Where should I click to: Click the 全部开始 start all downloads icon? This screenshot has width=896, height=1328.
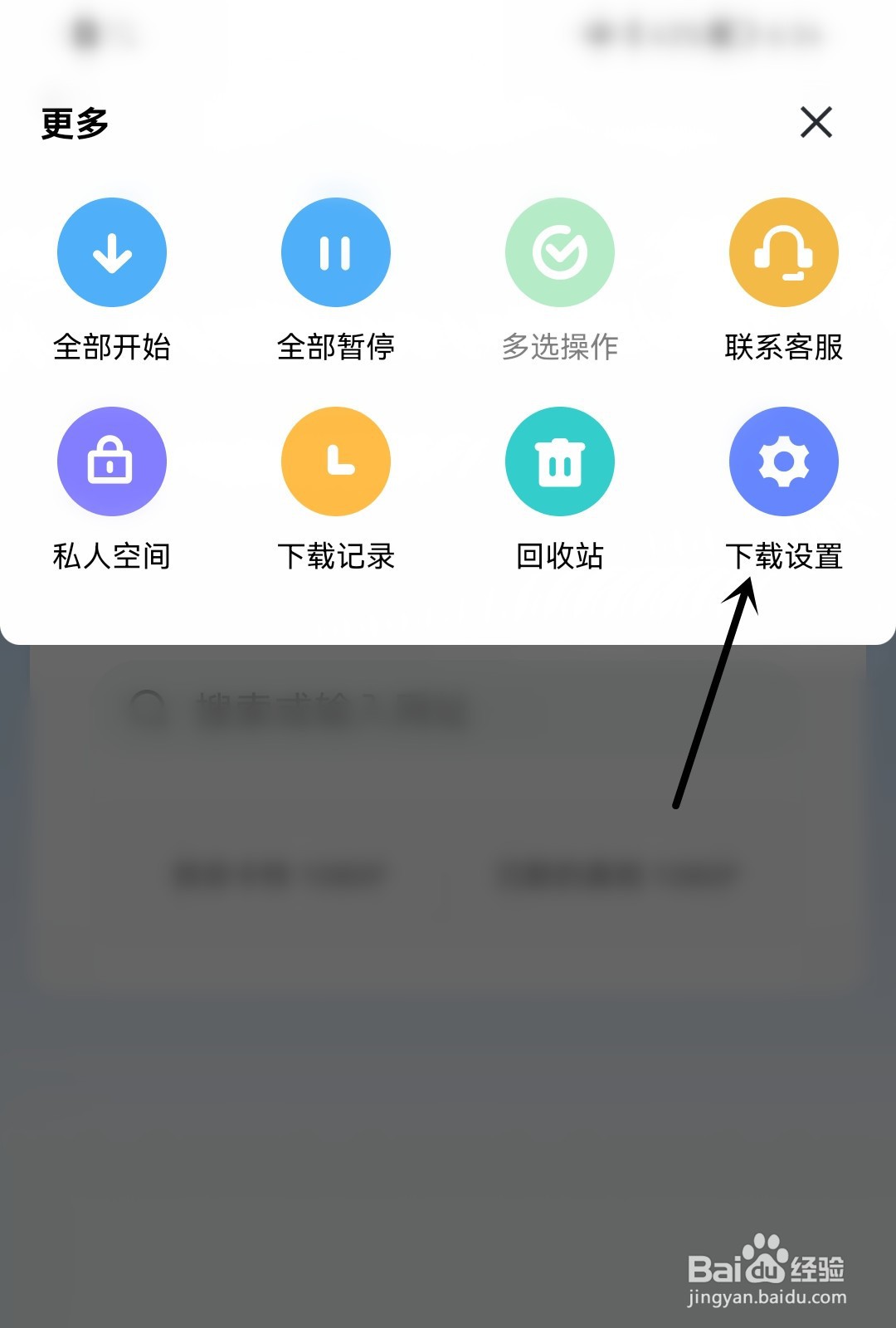coord(112,252)
